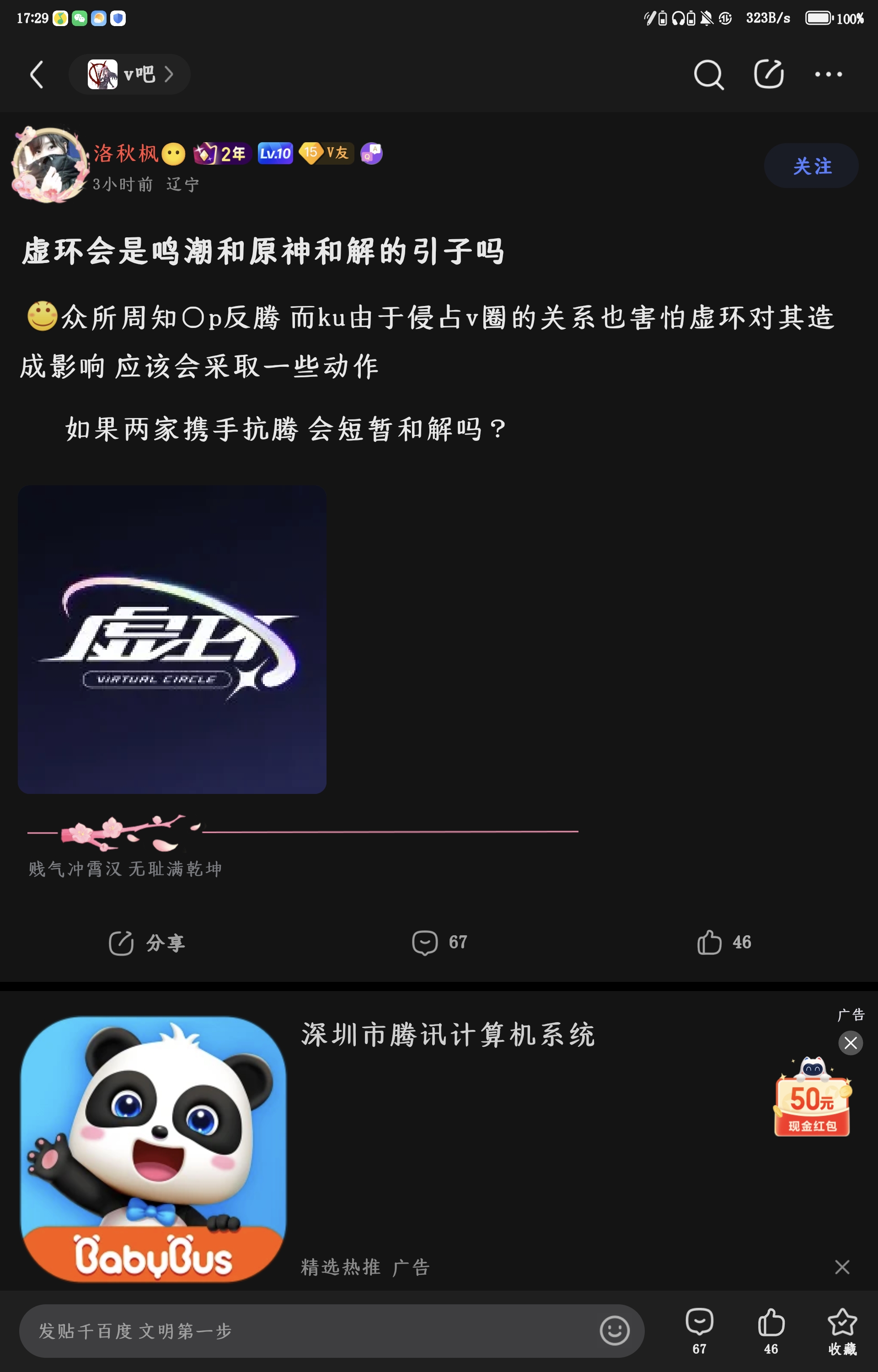Jump to comments from the bottom bar
Image resolution: width=878 pixels, height=1372 pixels.
point(699,1331)
